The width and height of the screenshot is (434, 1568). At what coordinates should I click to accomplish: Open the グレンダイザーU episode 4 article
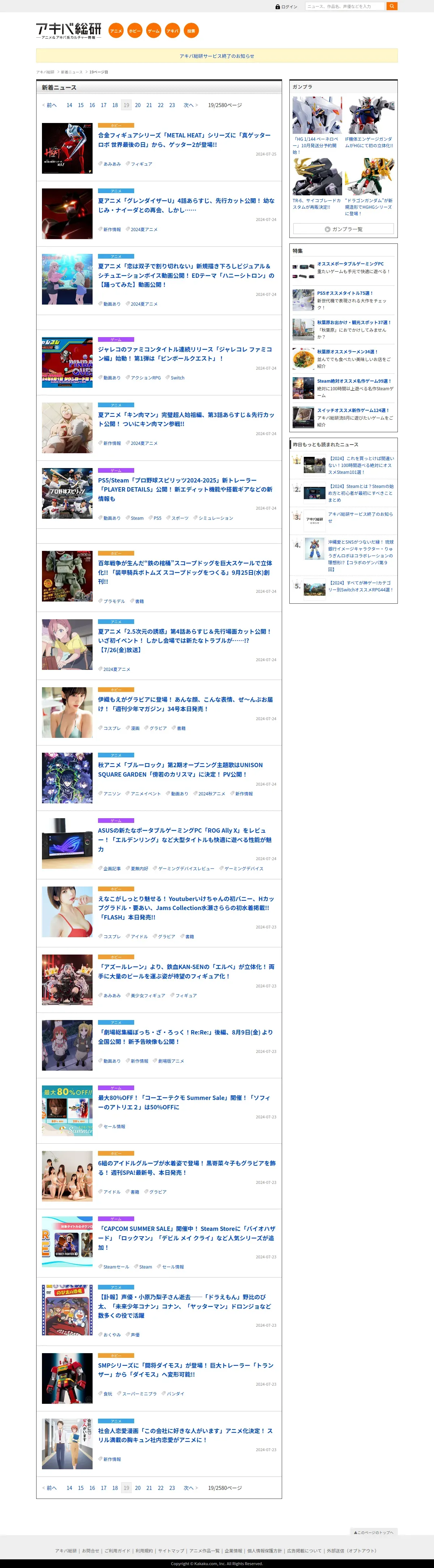tap(186, 205)
